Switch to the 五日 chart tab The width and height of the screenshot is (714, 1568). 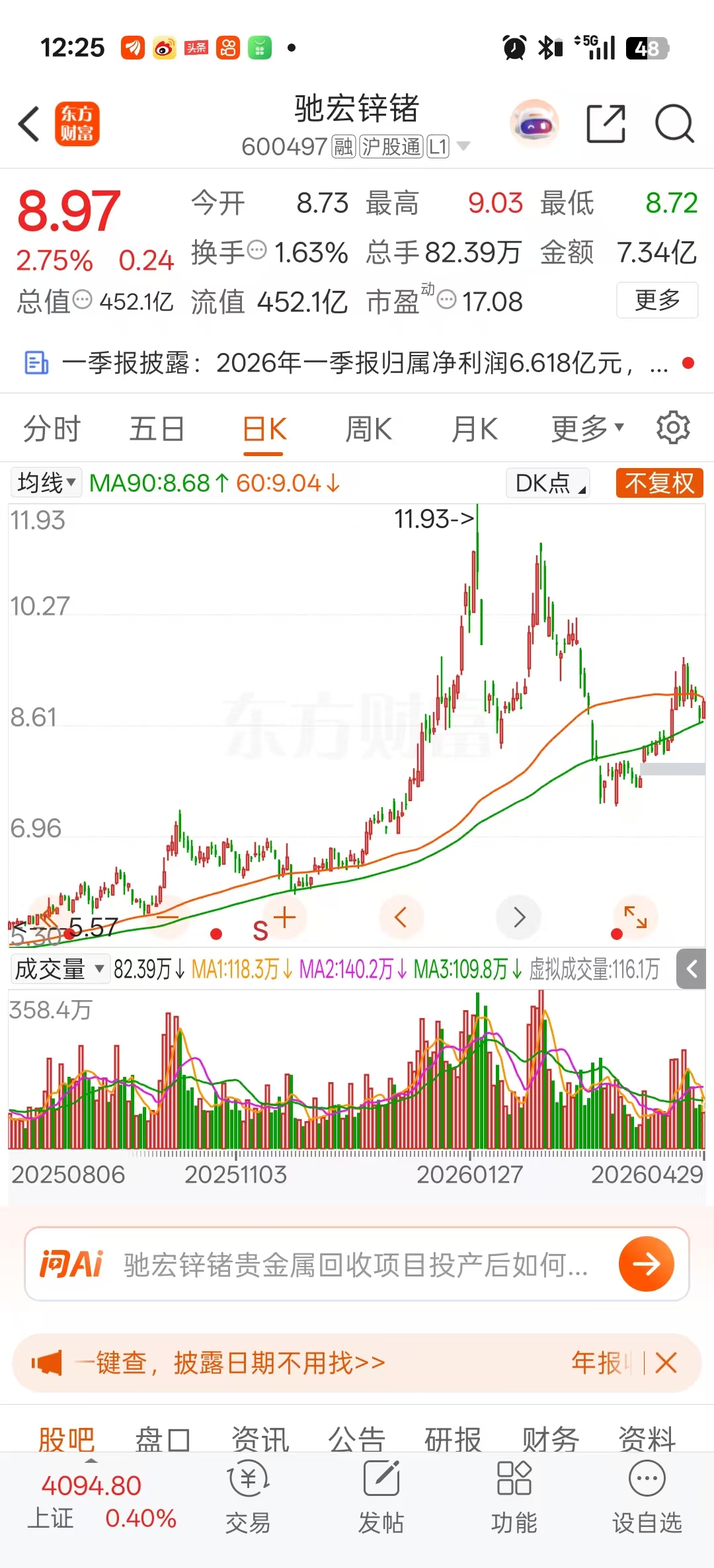tap(157, 429)
